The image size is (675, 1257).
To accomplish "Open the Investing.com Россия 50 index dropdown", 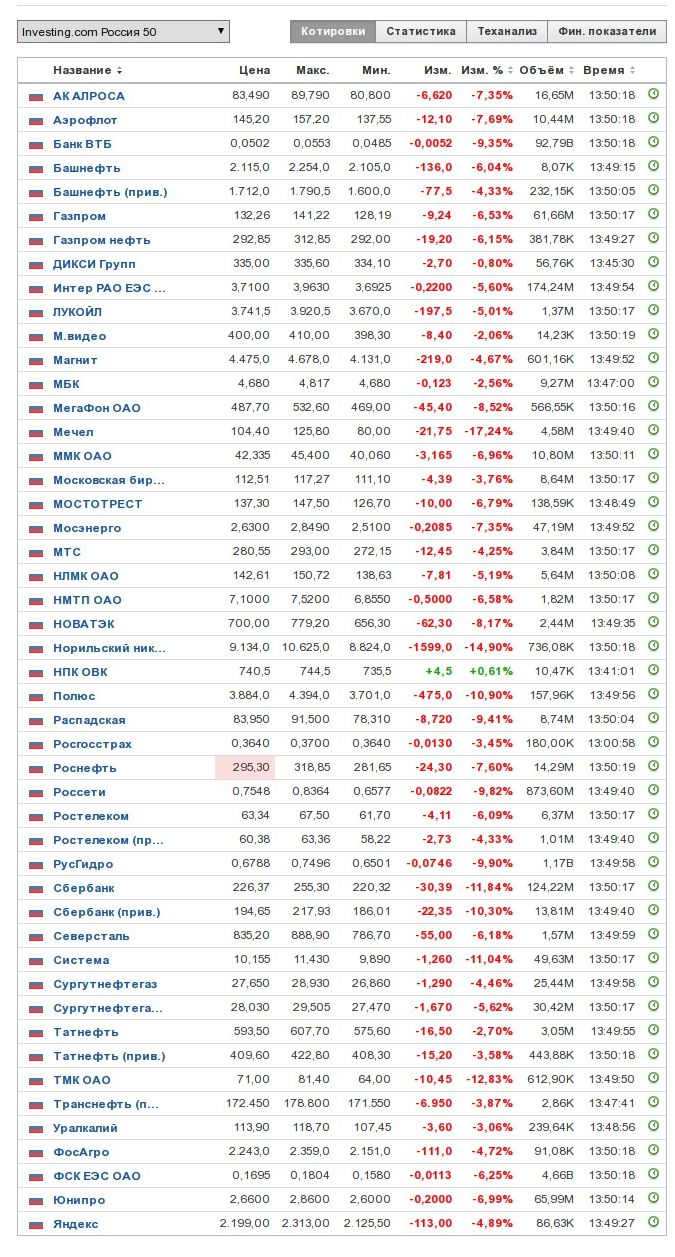I will [x=123, y=32].
